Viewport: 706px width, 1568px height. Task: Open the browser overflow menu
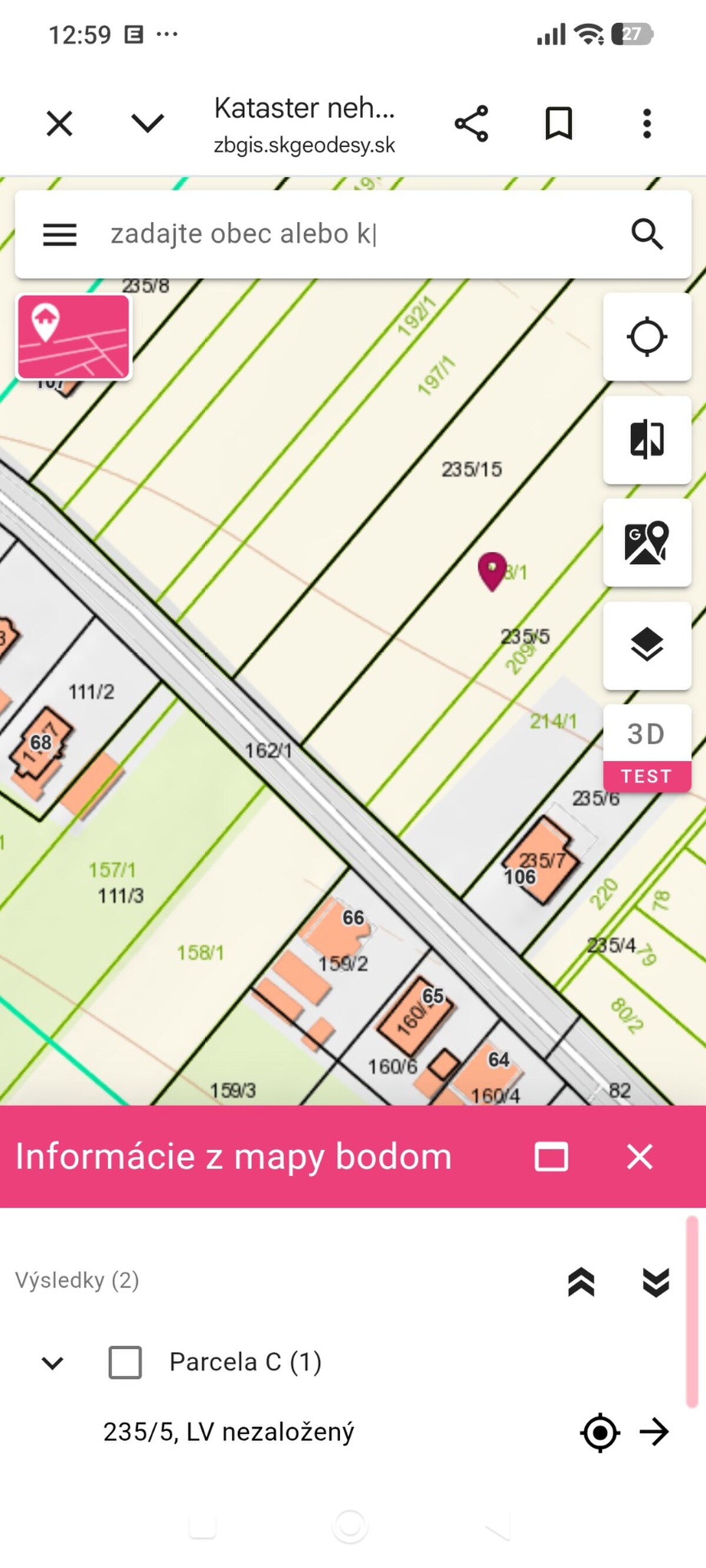coord(647,123)
